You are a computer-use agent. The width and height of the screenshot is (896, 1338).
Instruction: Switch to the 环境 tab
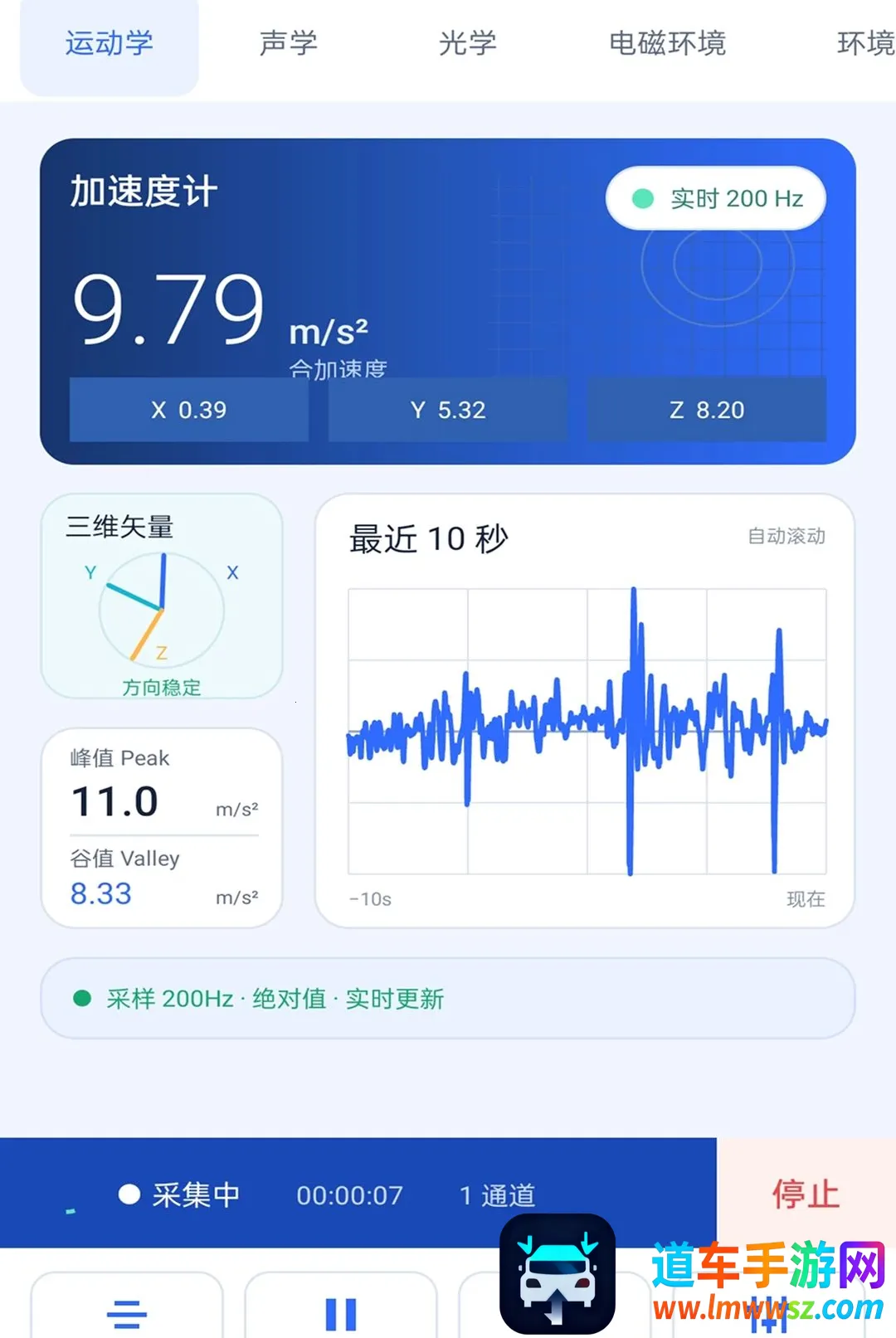(865, 43)
